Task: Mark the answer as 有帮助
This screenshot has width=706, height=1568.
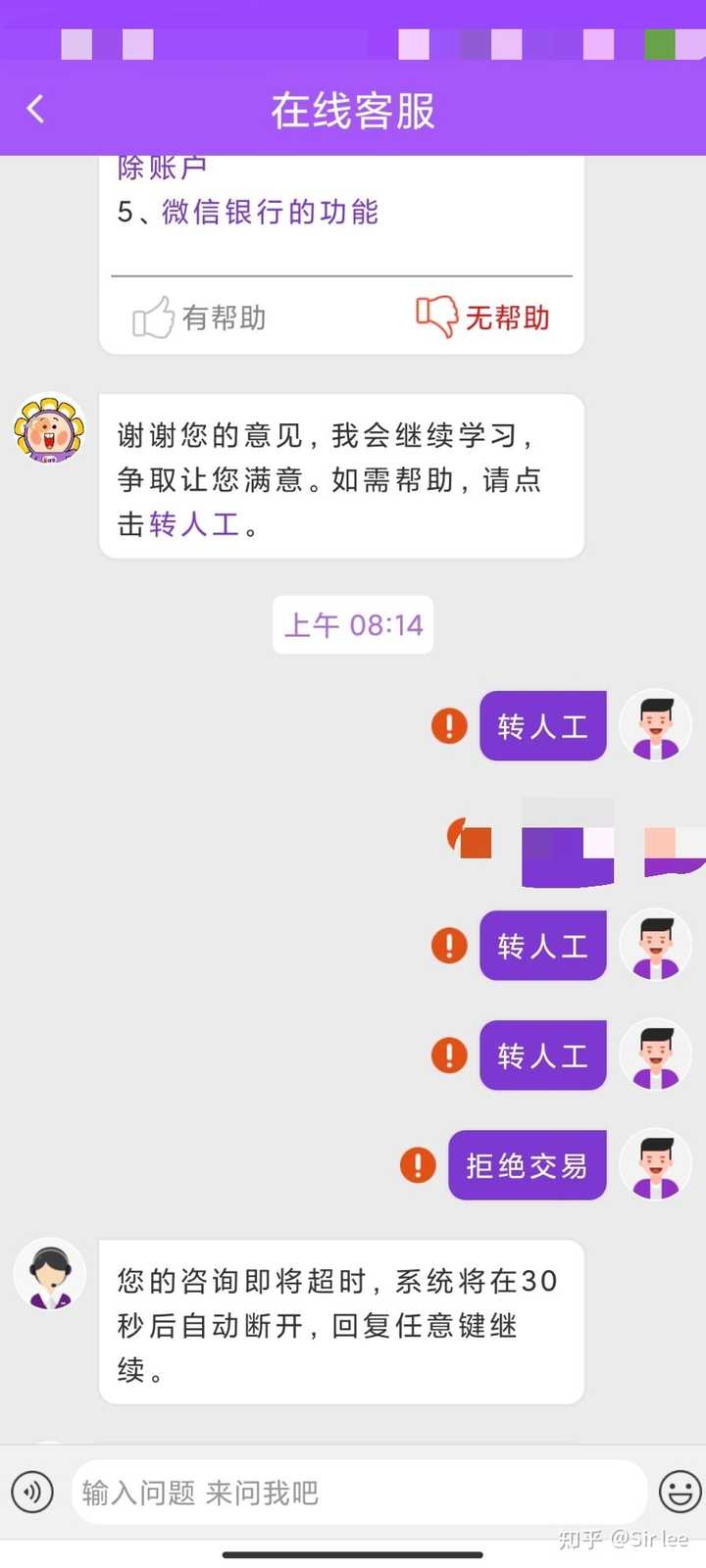Action: [x=199, y=318]
